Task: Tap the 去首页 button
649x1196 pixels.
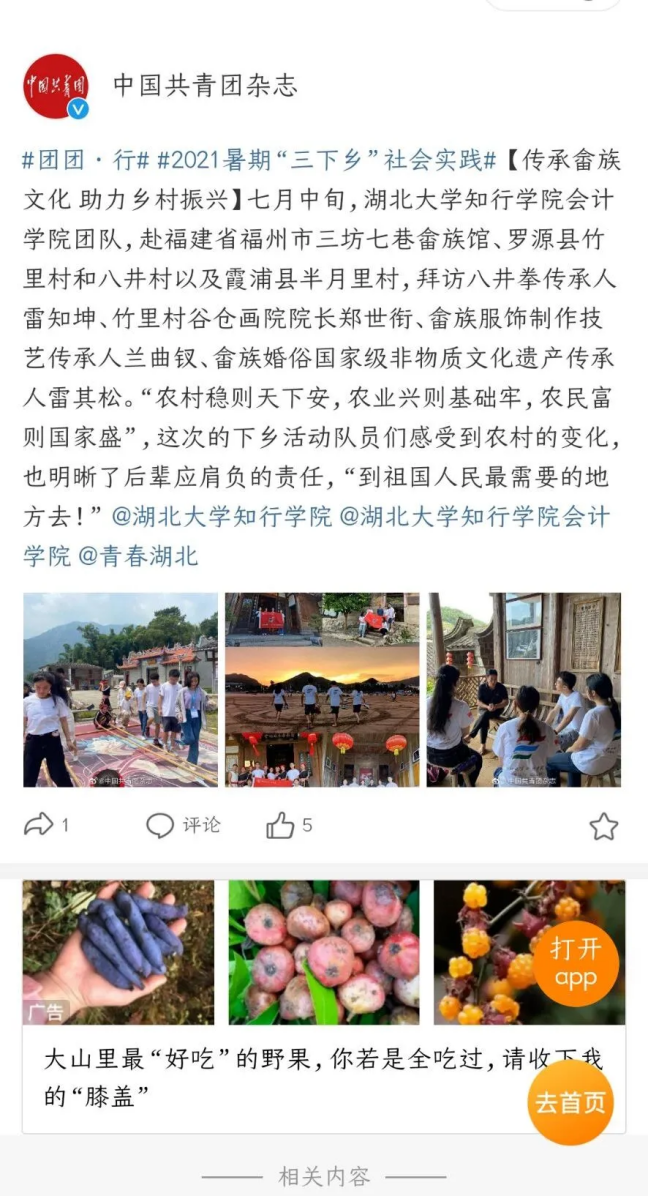Action: (570, 1102)
